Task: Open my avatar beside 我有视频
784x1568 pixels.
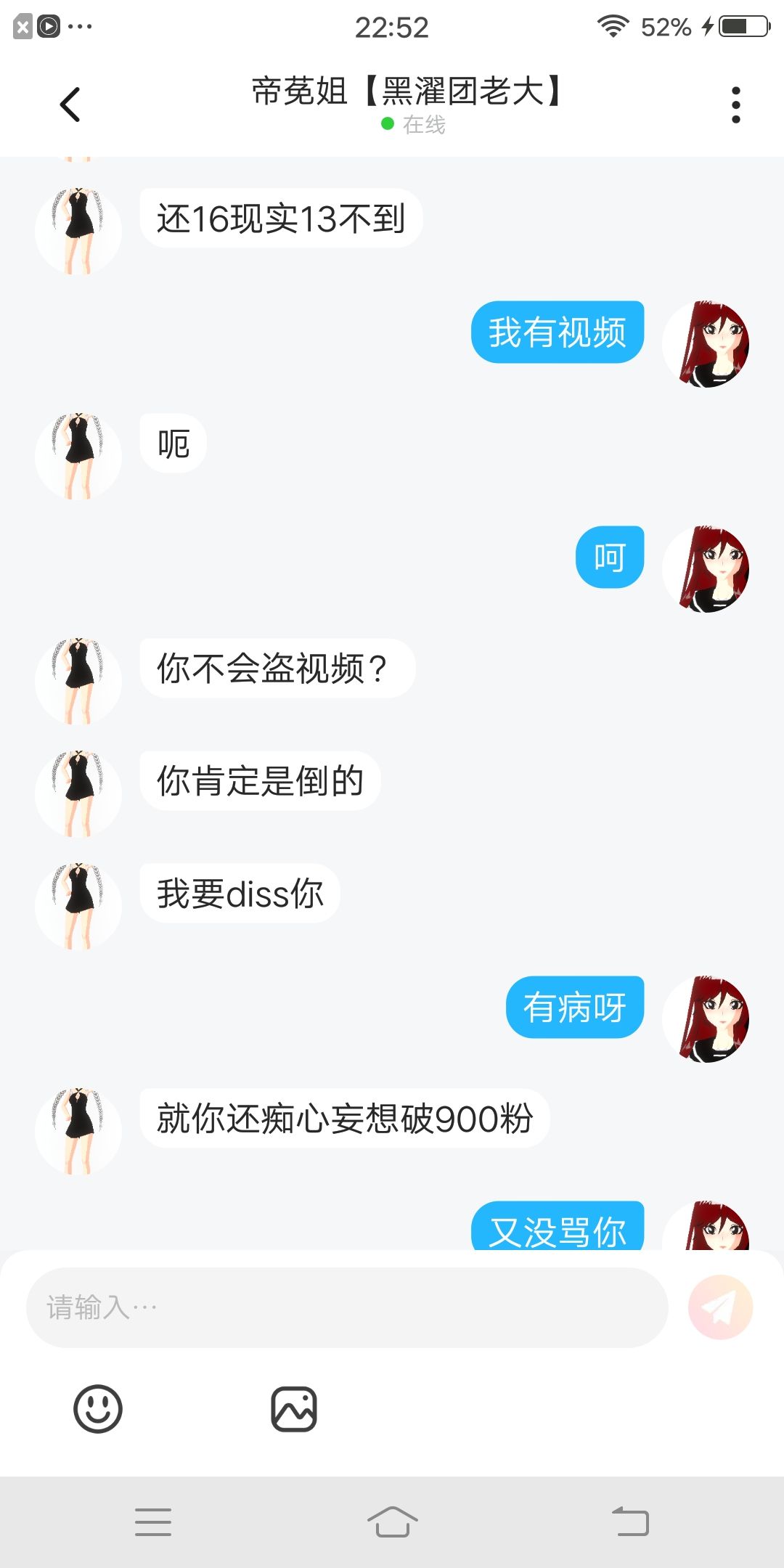Action: tap(706, 344)
